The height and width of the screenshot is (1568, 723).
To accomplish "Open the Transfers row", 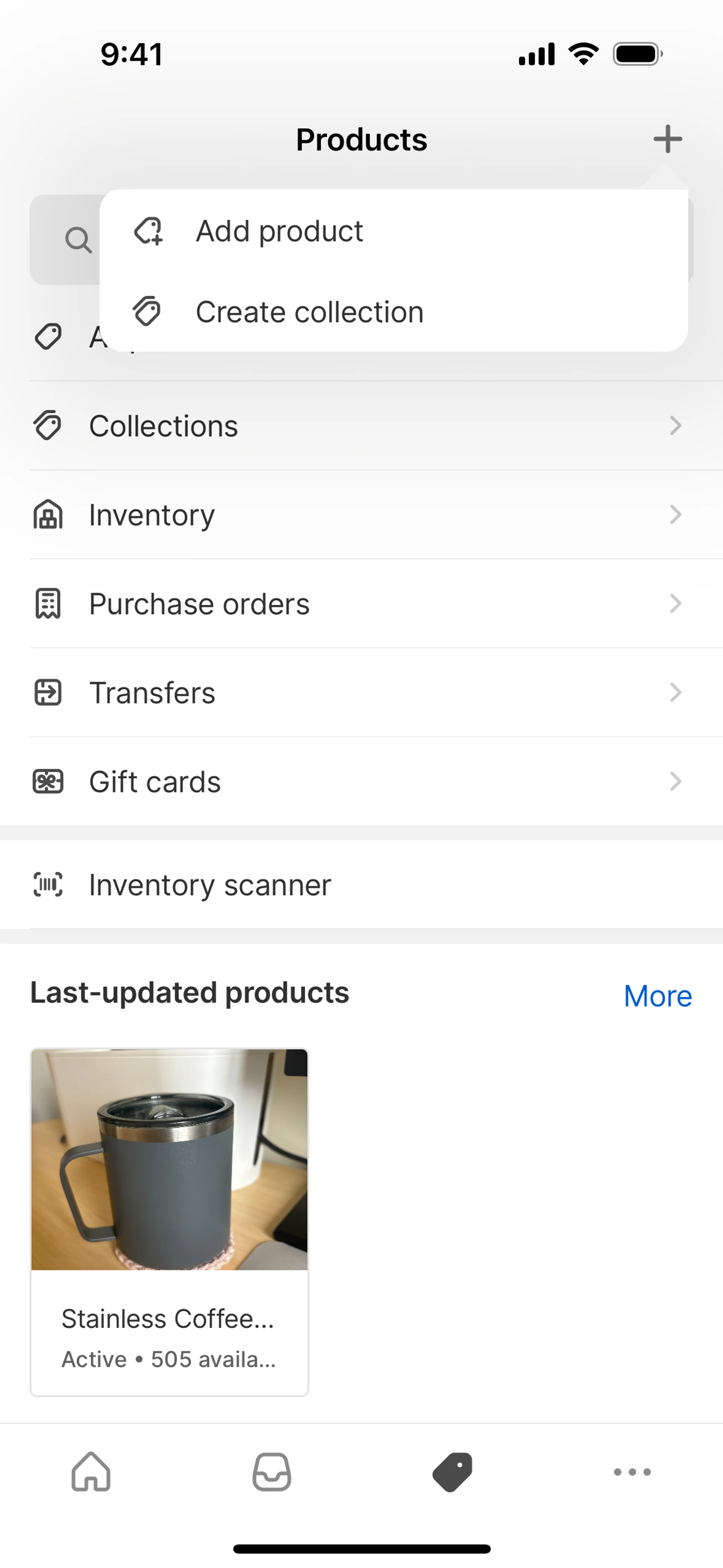I will coord(361,693).
